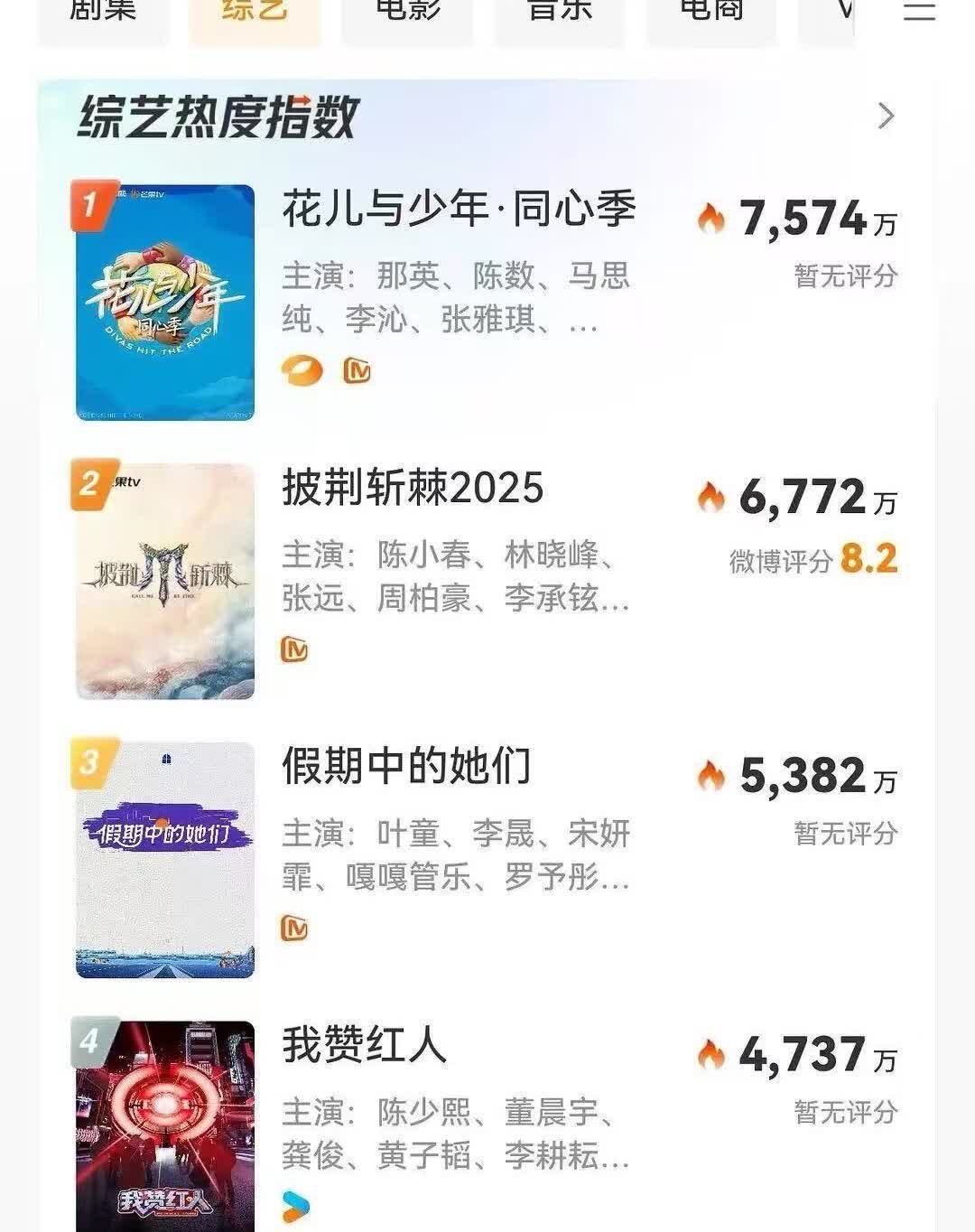Open the 披荆斩棘2025 entry

pyautogui.click(x=413, y=489)
